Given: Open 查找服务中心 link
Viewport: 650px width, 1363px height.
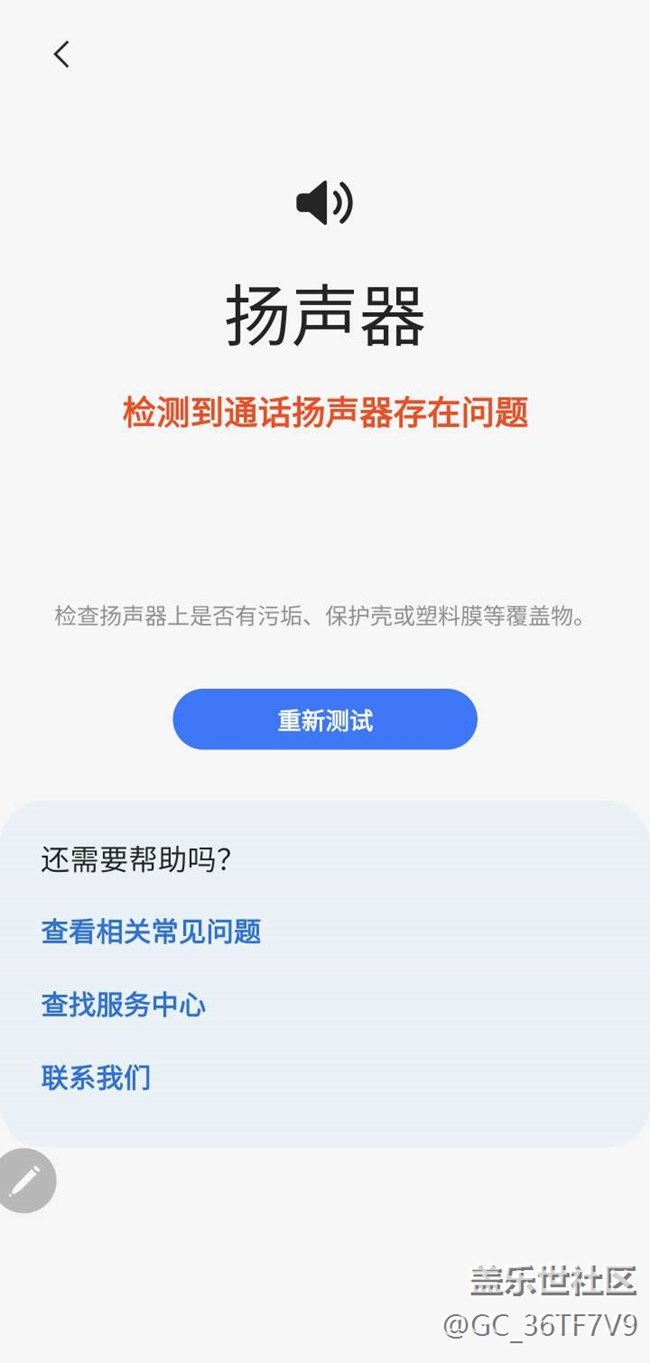Looking at the screenshot, I should pos(124,1005).
